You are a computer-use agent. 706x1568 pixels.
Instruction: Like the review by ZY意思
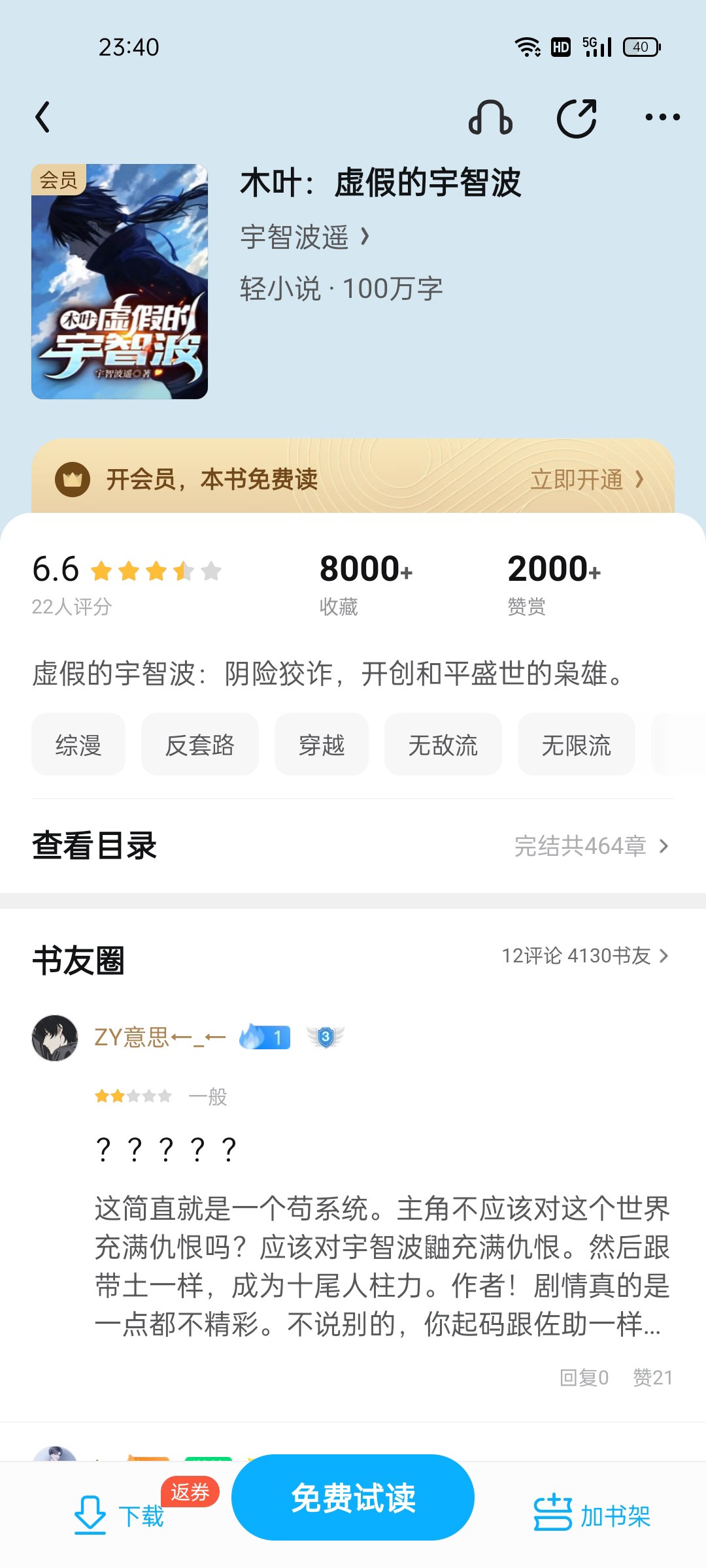[x=652, y=1377]
